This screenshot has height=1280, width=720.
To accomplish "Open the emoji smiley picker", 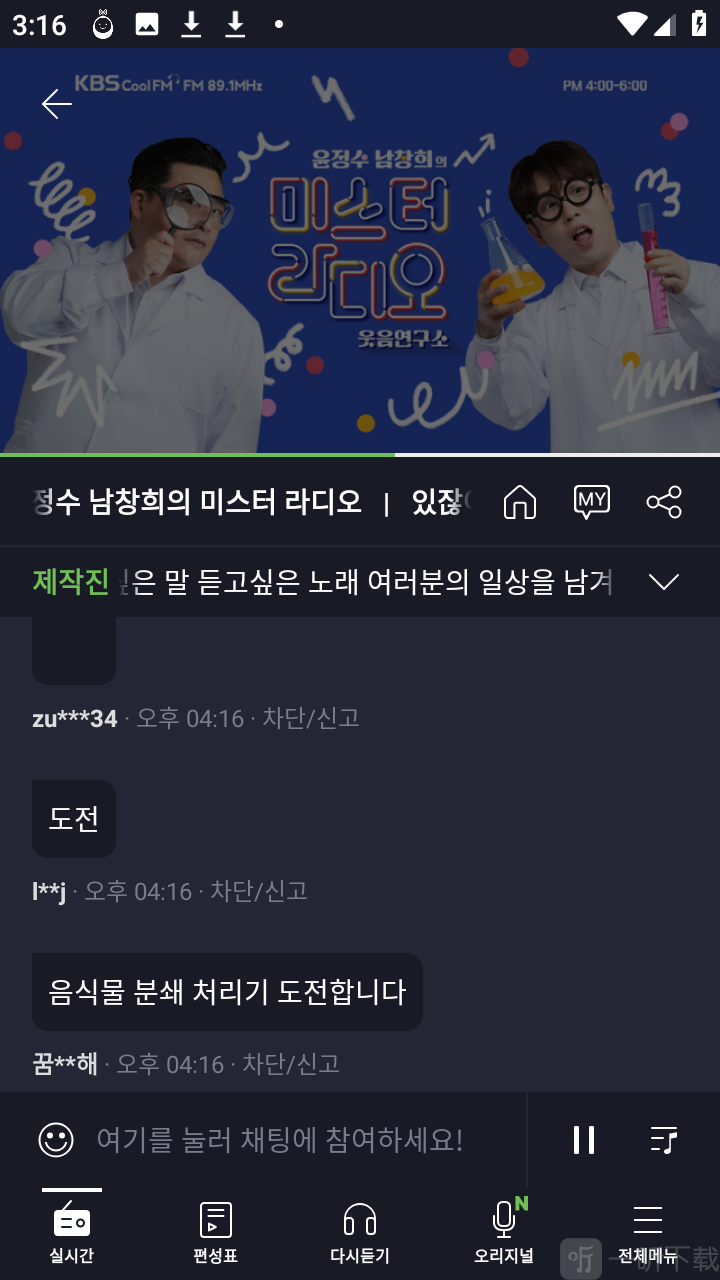I will [x=56, y=1140].
